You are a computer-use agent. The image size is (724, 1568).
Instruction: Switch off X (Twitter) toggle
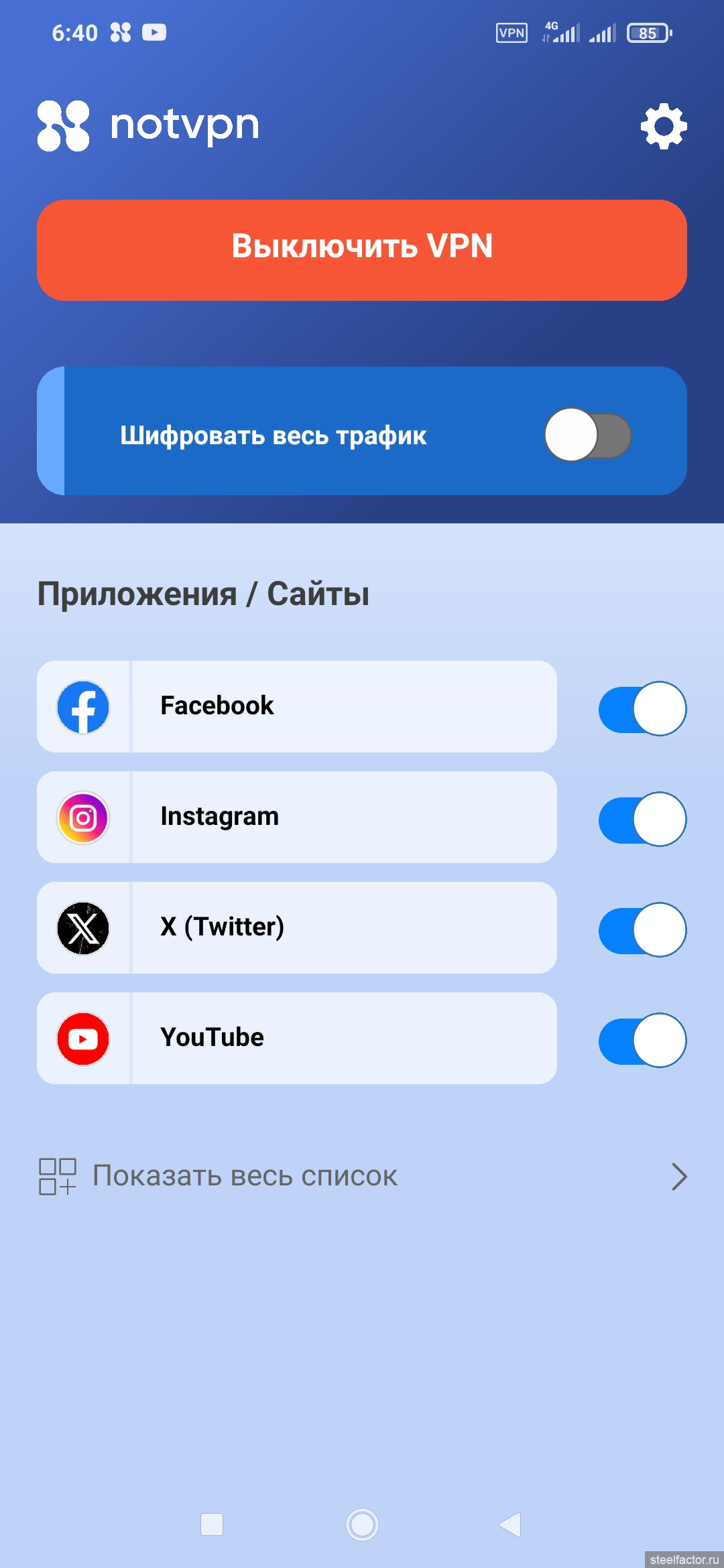(x=642, y=929)
